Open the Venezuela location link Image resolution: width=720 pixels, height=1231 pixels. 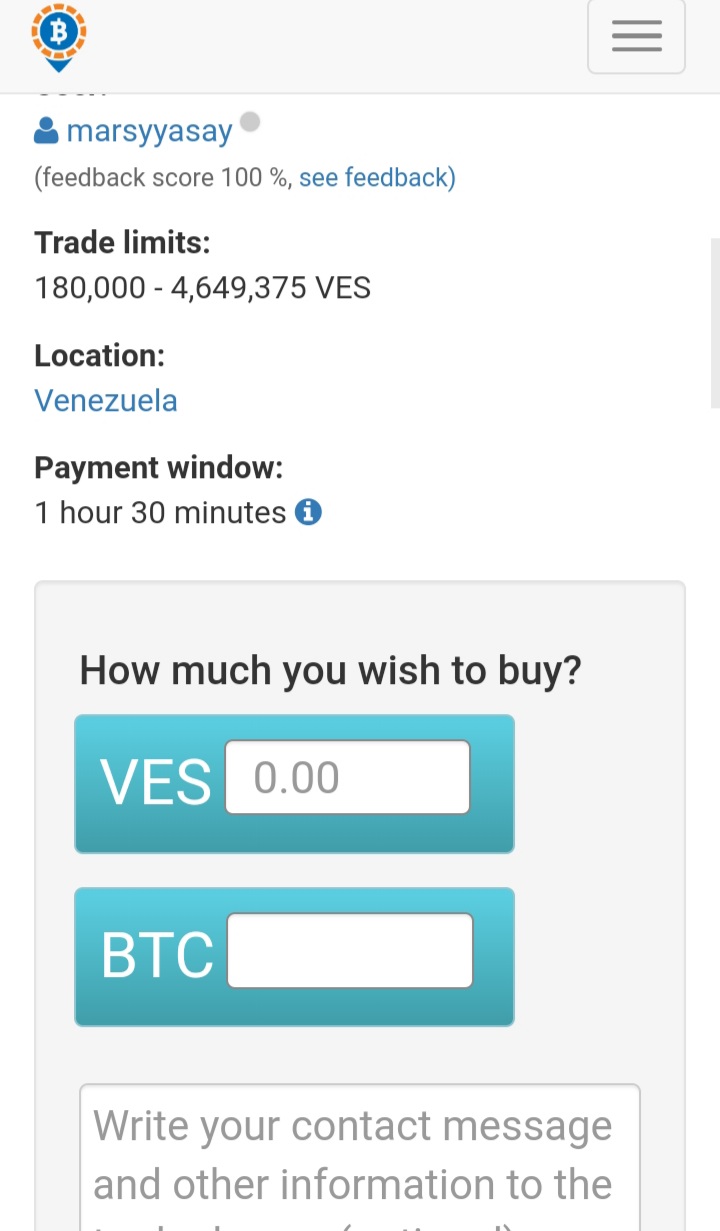[x=106, y=401]
